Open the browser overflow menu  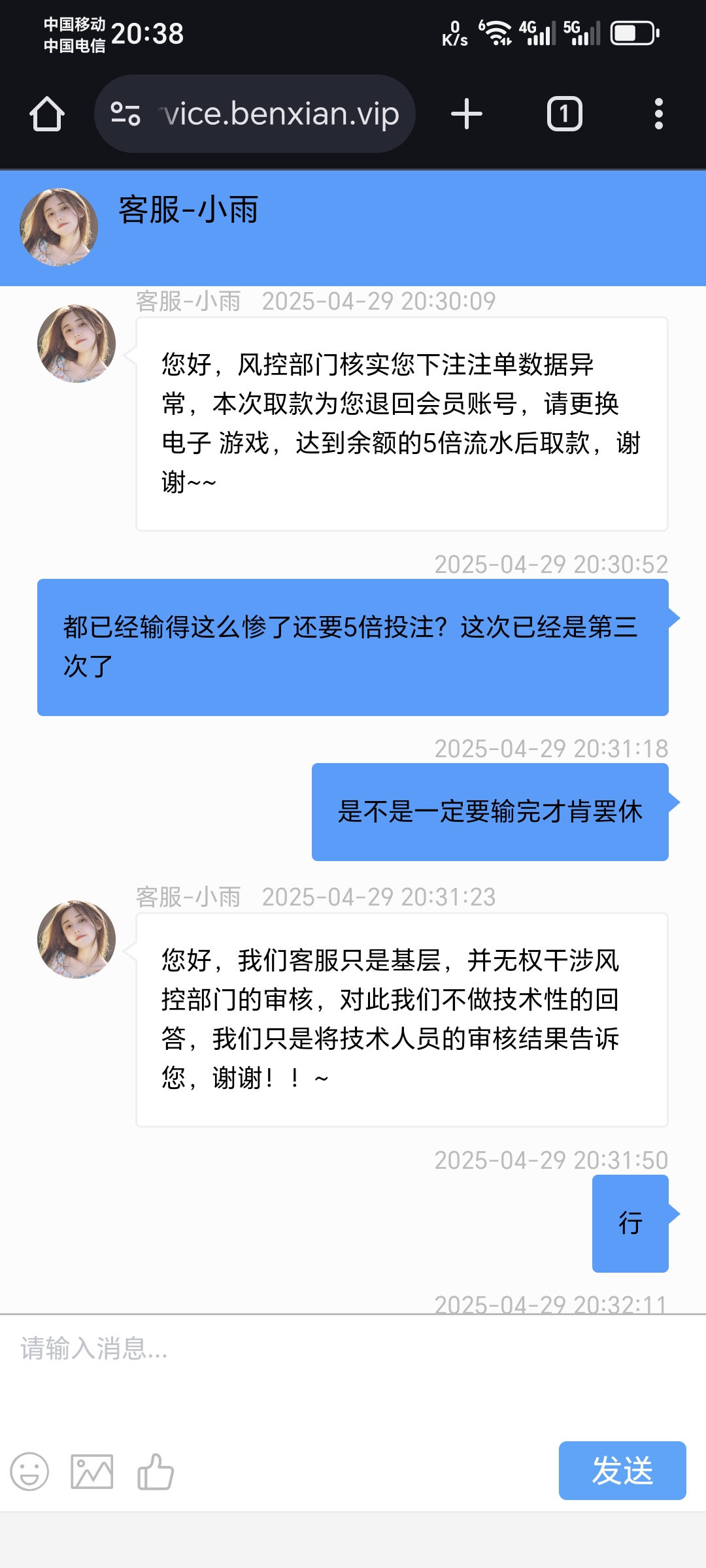[x=658, y=113]
